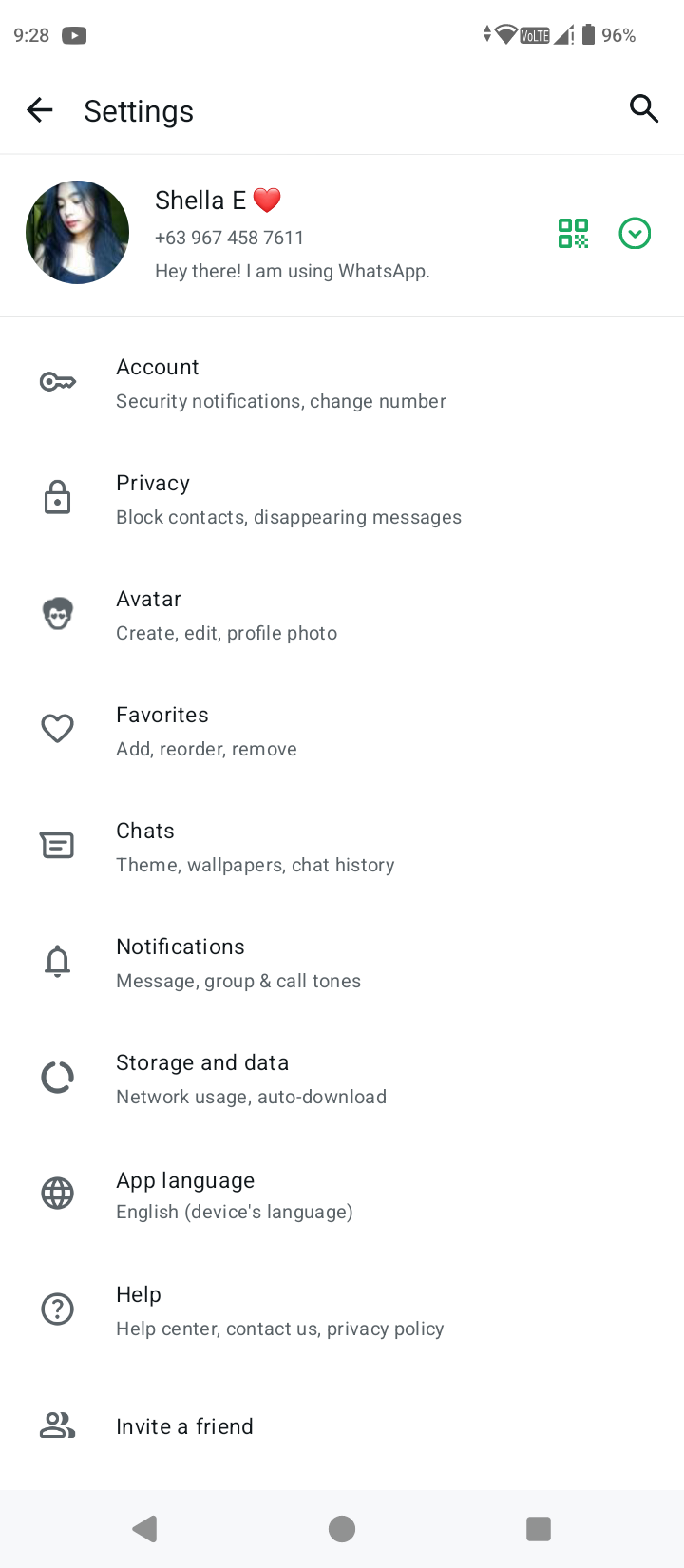The image size is (684, 1568).
Task: Select Invite a friend
Action: (x=342, y=1426)
